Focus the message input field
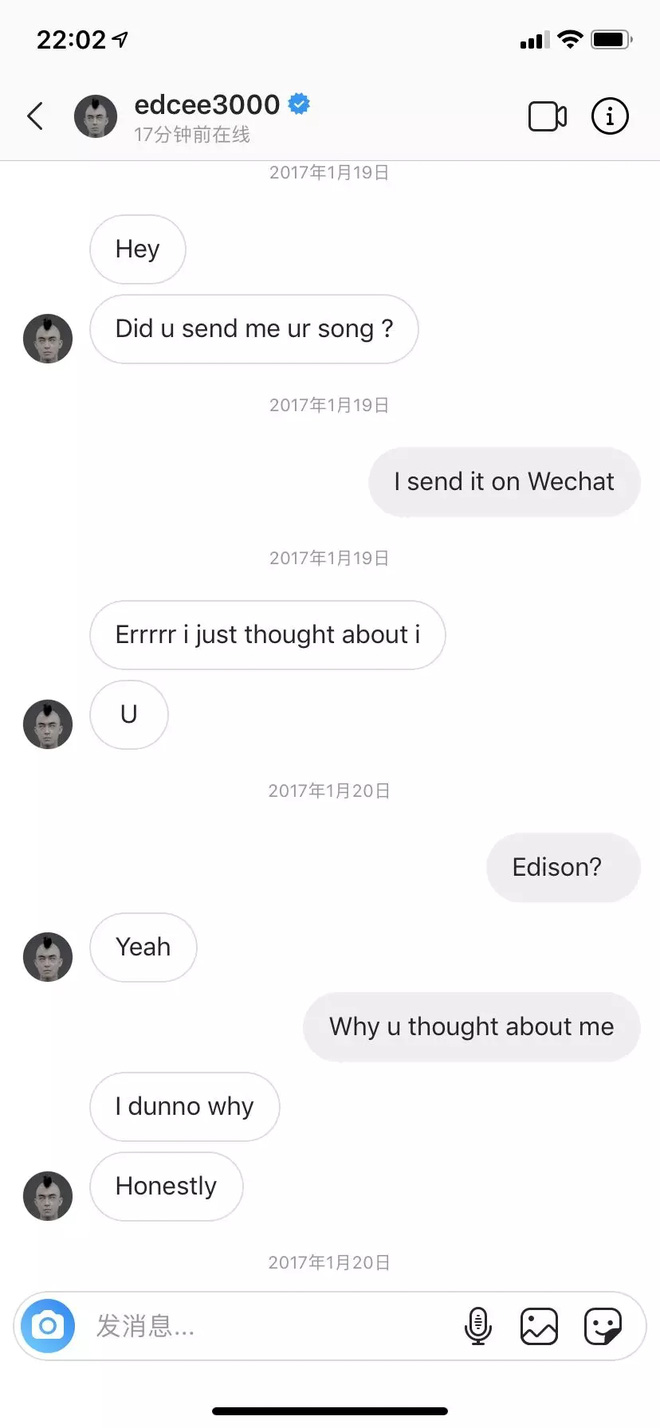The height and width of the screenshot is (1428, 660). click(260, 1327)
